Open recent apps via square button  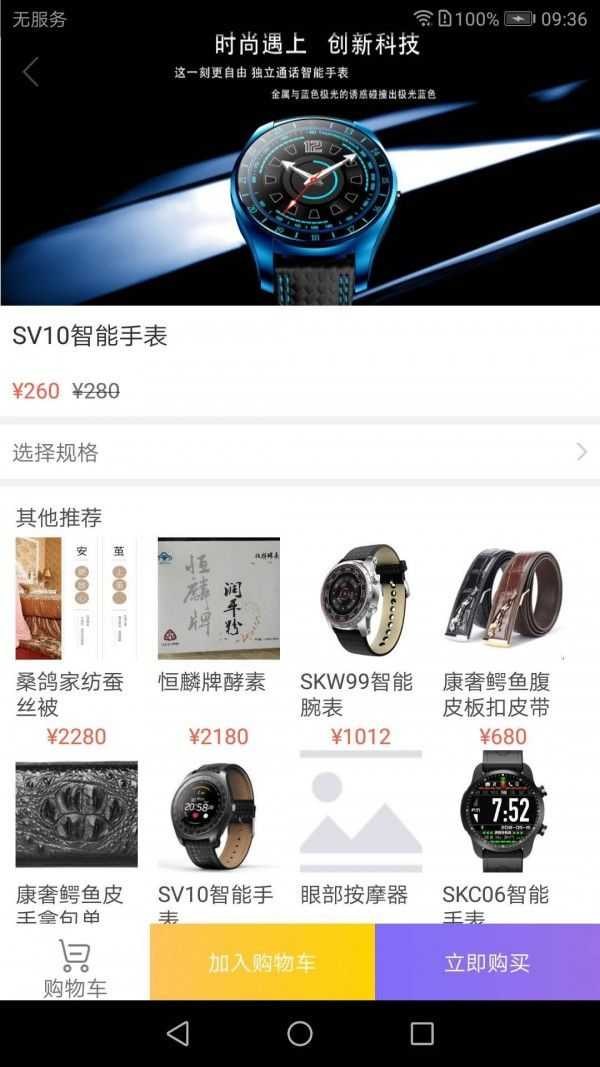(422, 1034)
